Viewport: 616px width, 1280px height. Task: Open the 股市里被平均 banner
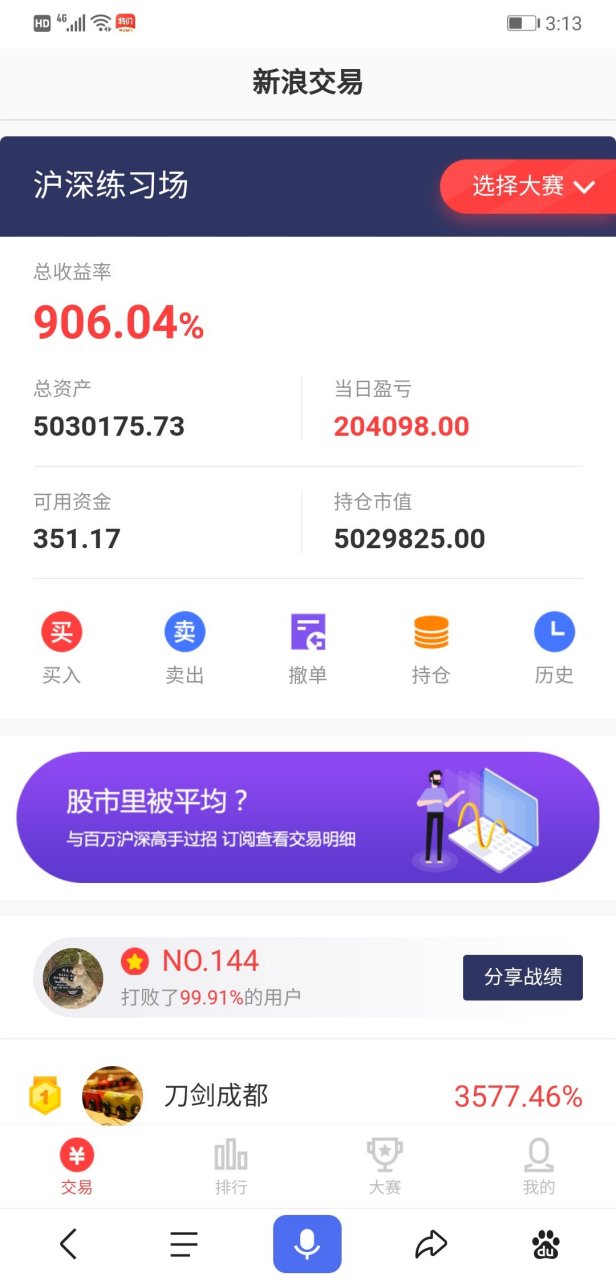click(x=308, y=817)
